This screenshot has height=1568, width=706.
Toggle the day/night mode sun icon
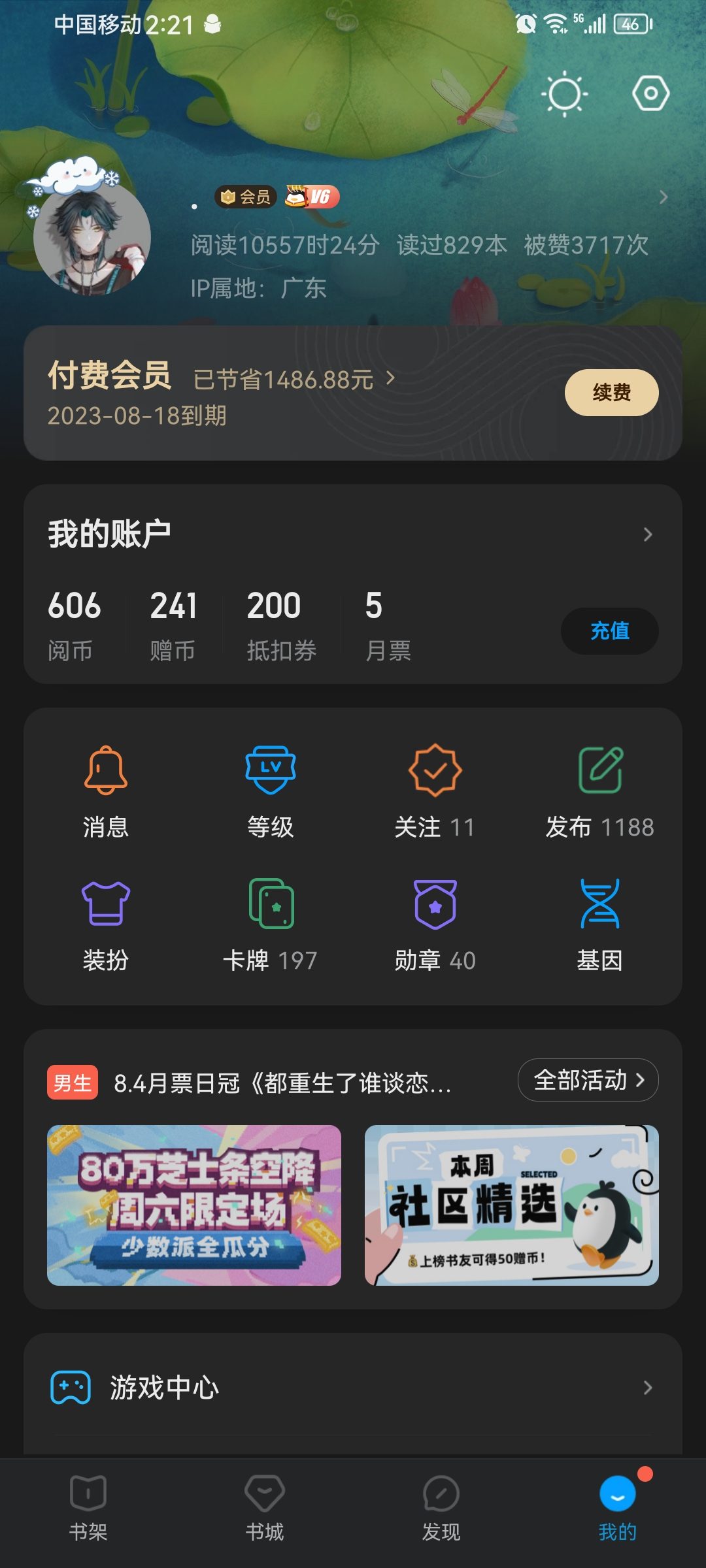[x=565, y=94]
